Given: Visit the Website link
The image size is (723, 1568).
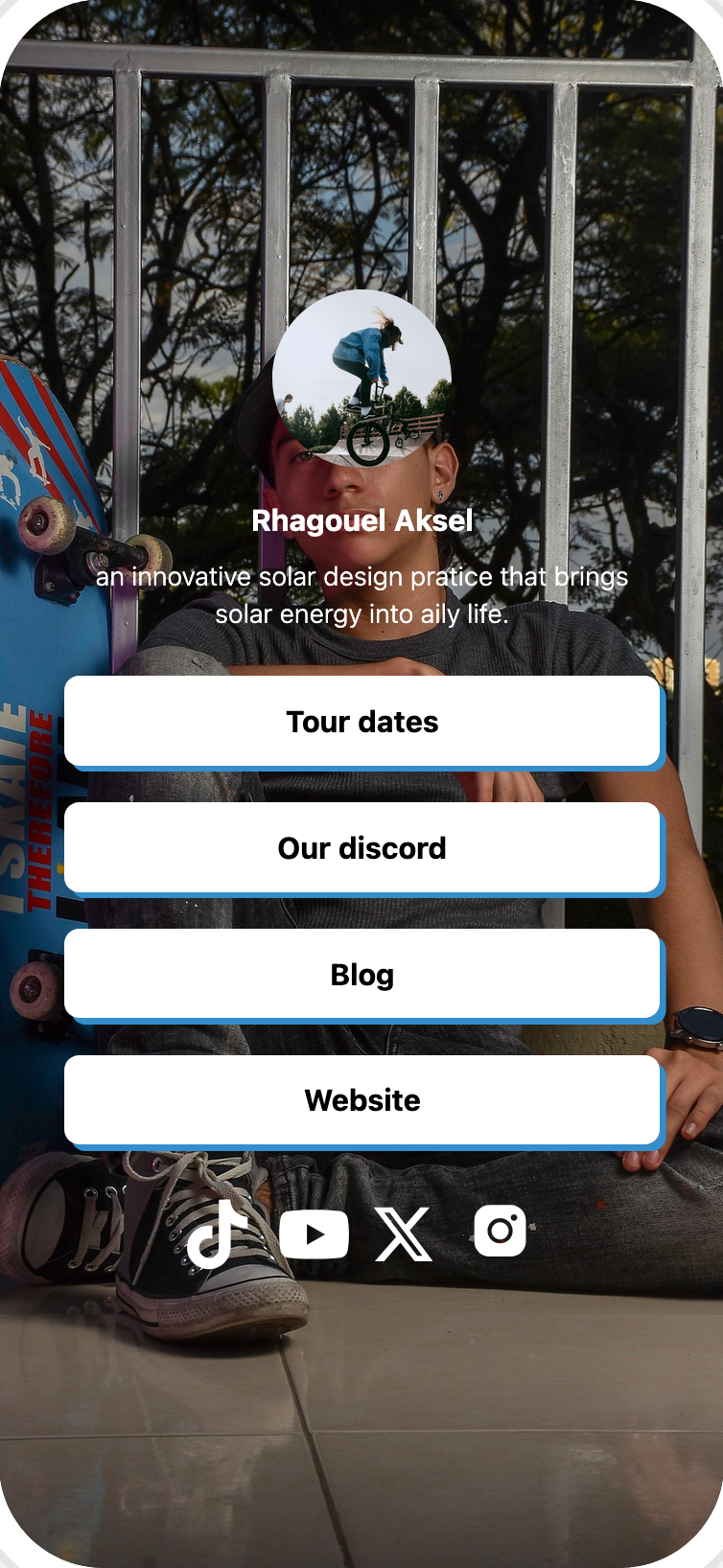Looking at the screenshot, I should tap(362, 1100).
